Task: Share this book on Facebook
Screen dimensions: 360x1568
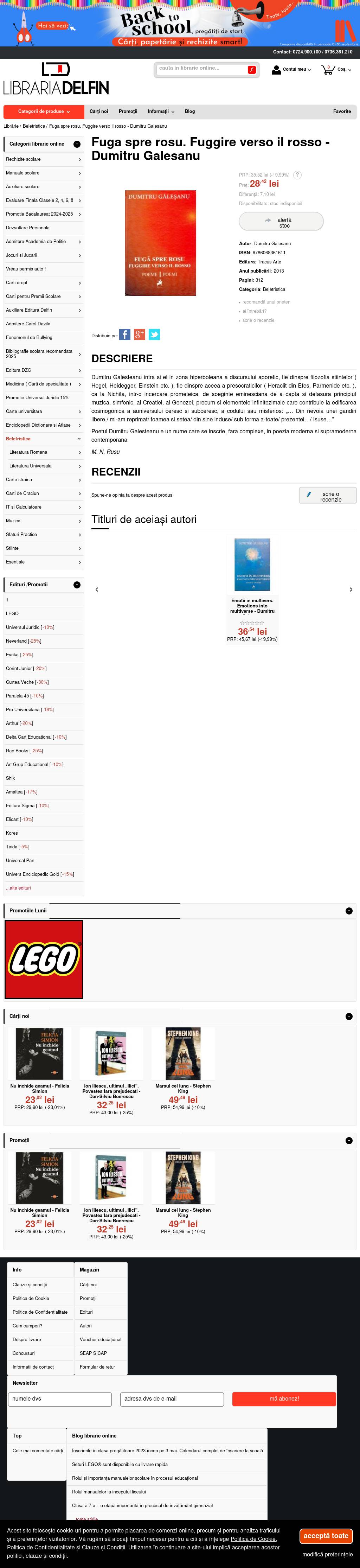Action: pos(125,335)
